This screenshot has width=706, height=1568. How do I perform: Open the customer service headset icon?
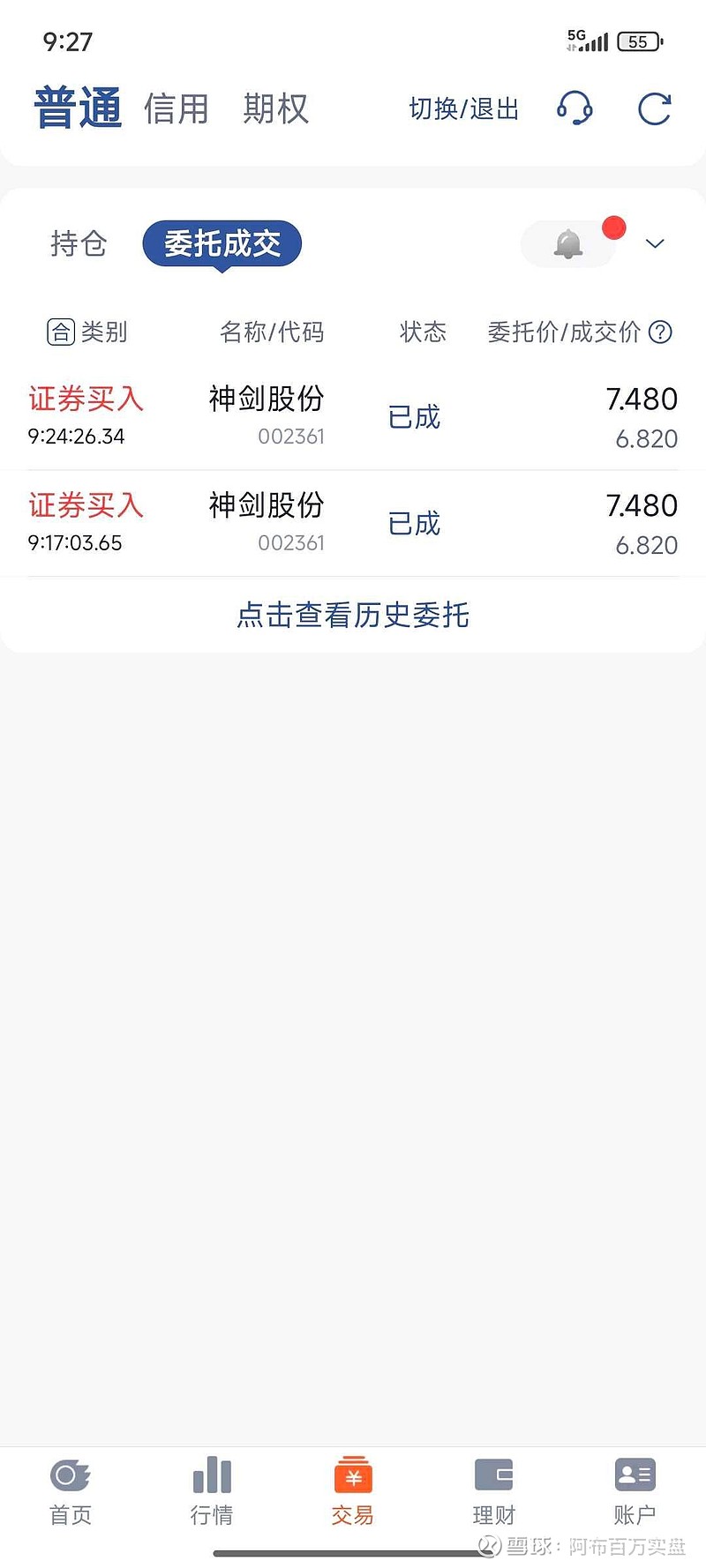point(575,108)
